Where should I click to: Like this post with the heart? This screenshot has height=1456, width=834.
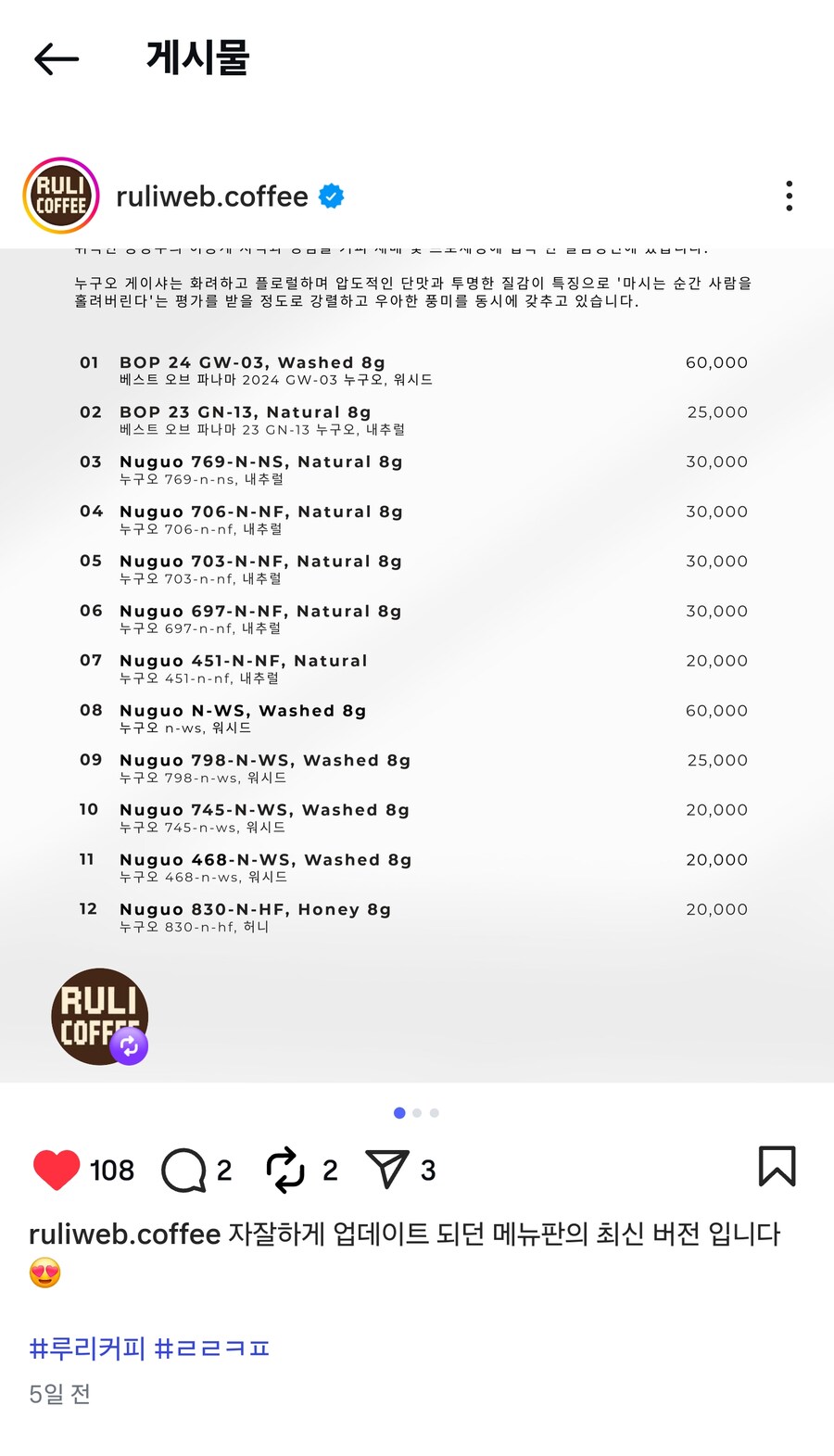pyautogui.click(x=57, y=1170)
